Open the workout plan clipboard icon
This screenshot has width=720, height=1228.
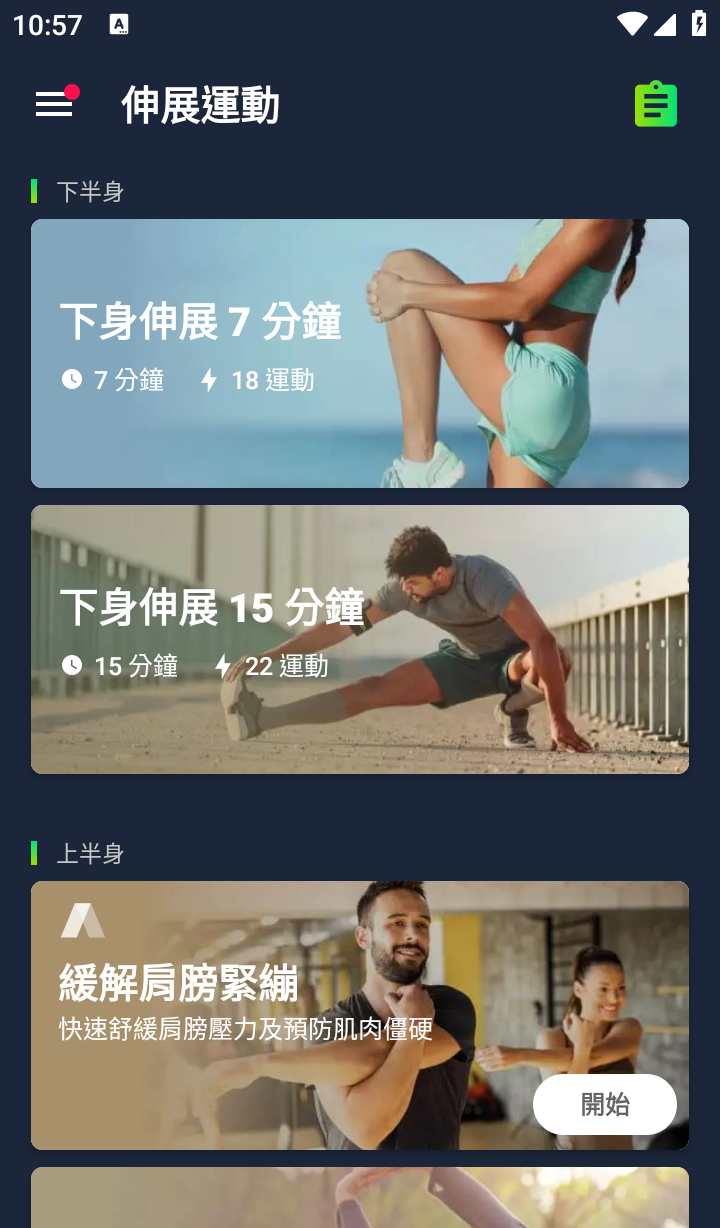pyautogui.click(x=655, y=103)
